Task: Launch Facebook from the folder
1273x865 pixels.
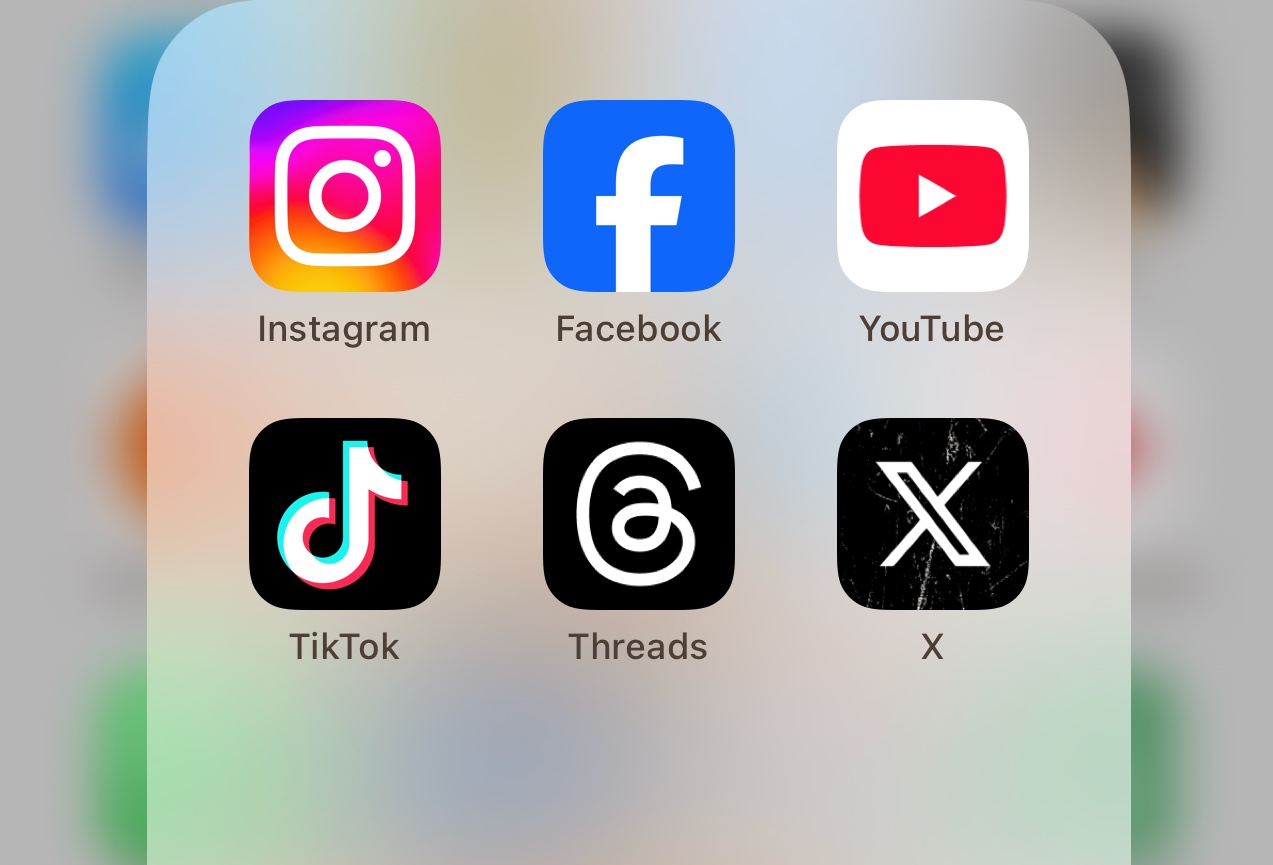Action: click(x=639, y=196)
